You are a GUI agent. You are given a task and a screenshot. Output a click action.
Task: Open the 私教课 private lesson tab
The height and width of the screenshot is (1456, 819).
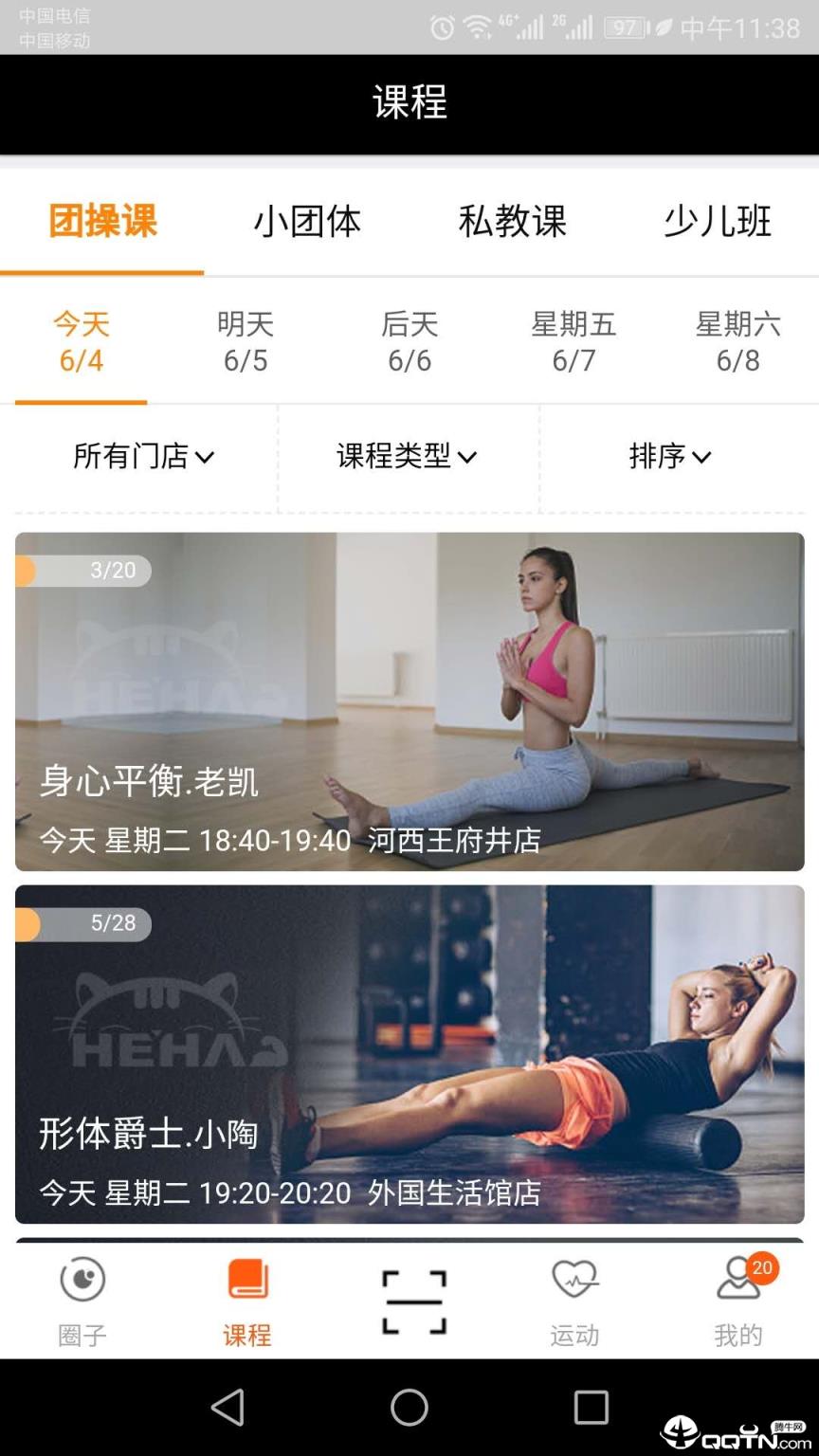pyautogui.click(x=512, y=223)
